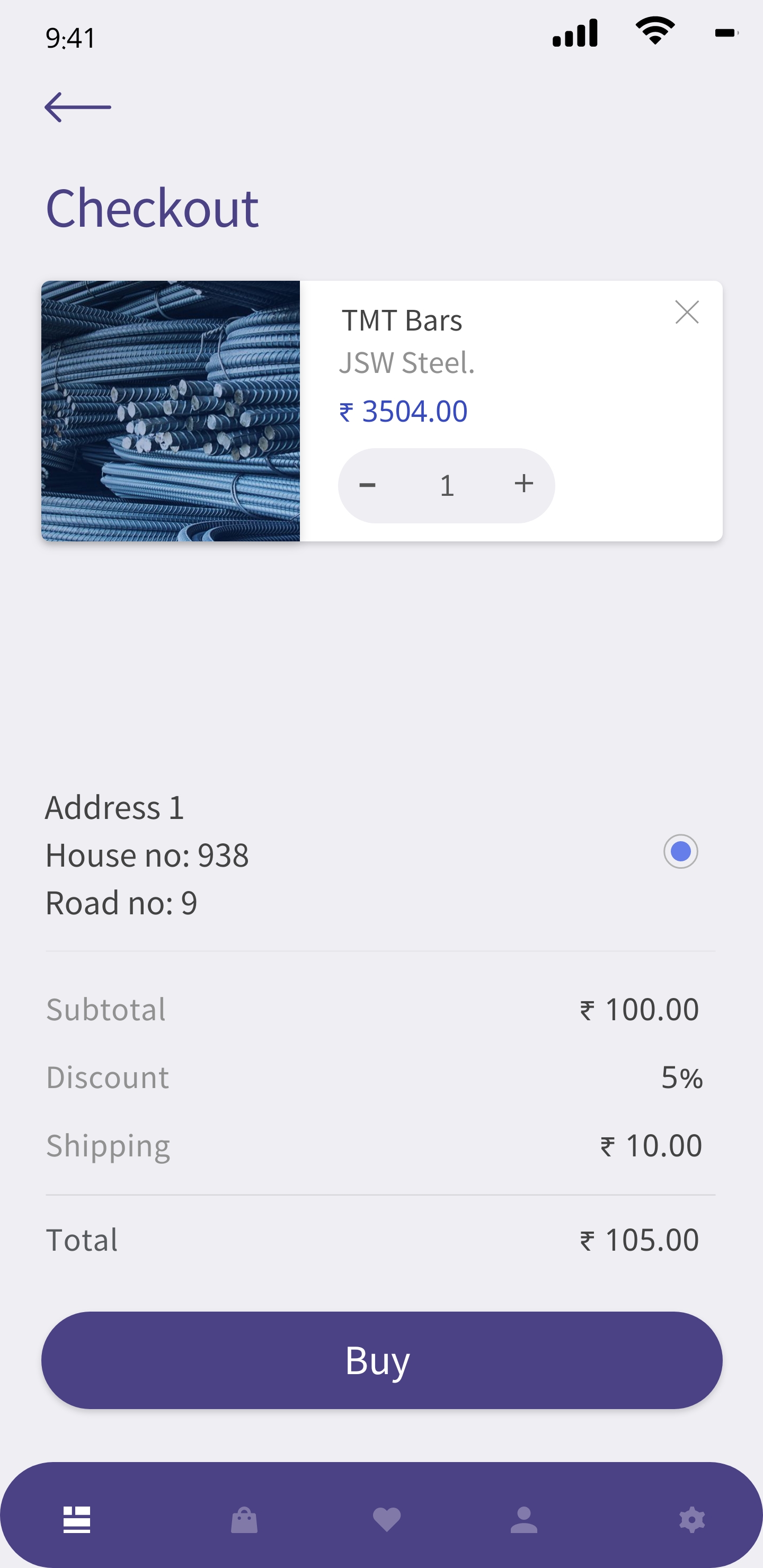Open the favorites heart tab
The height and width of the screenshot is (1568, 763).
pos(387,1520)
